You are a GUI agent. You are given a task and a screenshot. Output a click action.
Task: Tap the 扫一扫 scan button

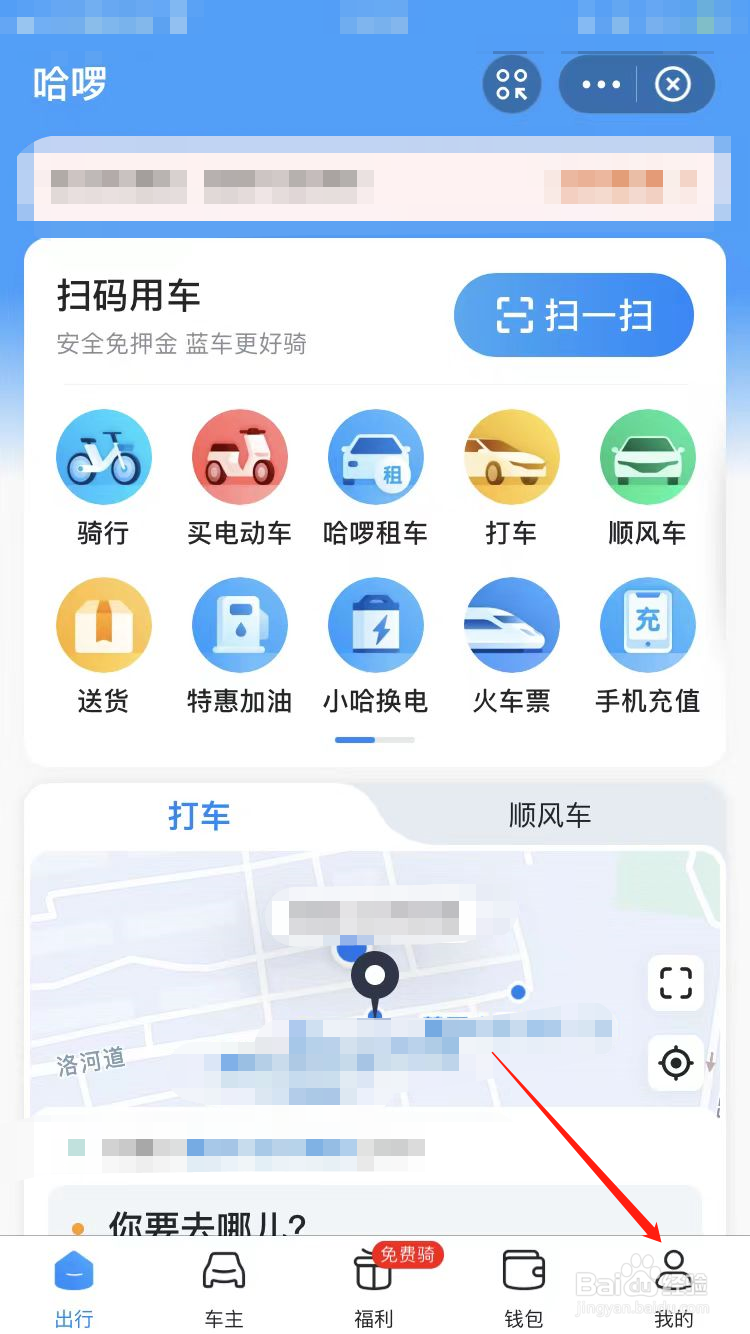[x=574, y=315]
